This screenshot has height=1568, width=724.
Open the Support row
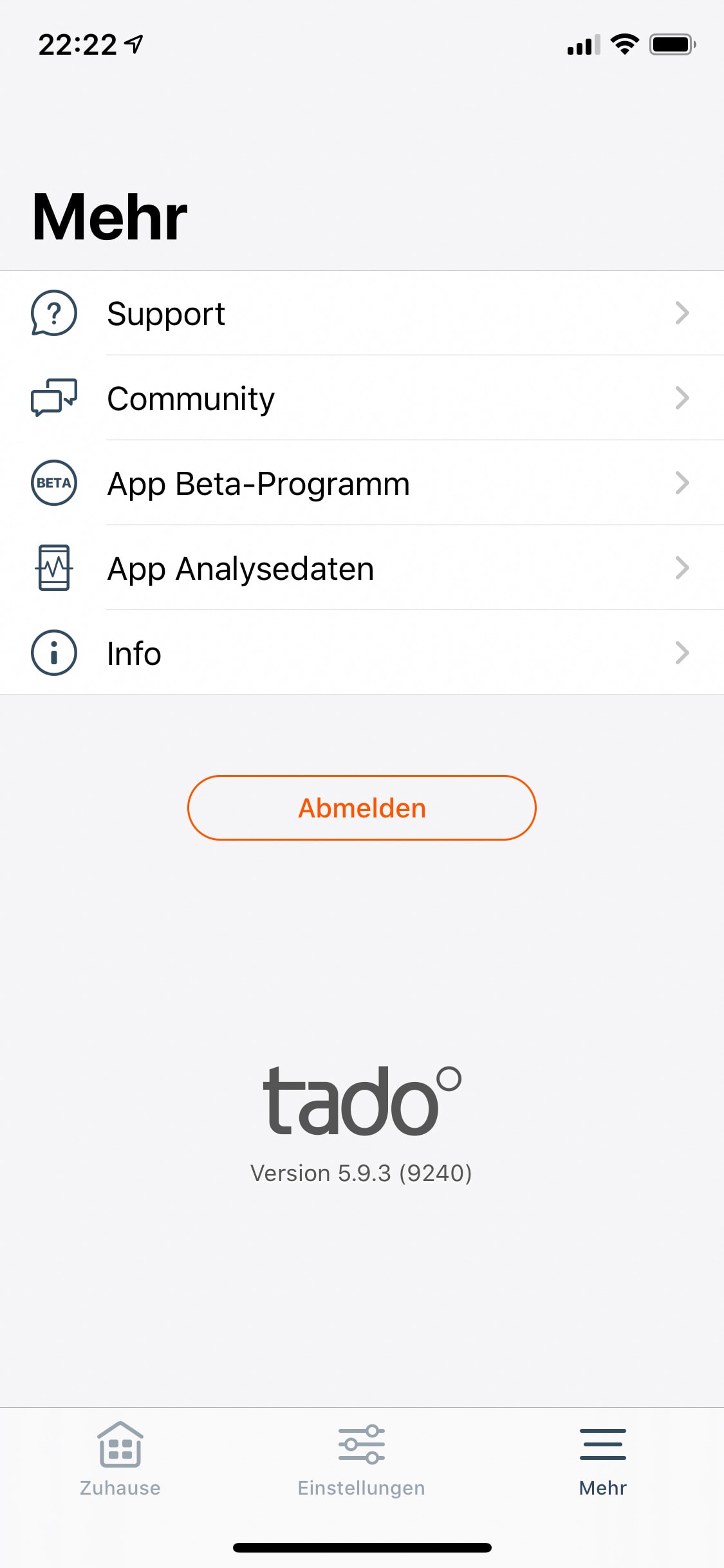click(x=362, y=313)
